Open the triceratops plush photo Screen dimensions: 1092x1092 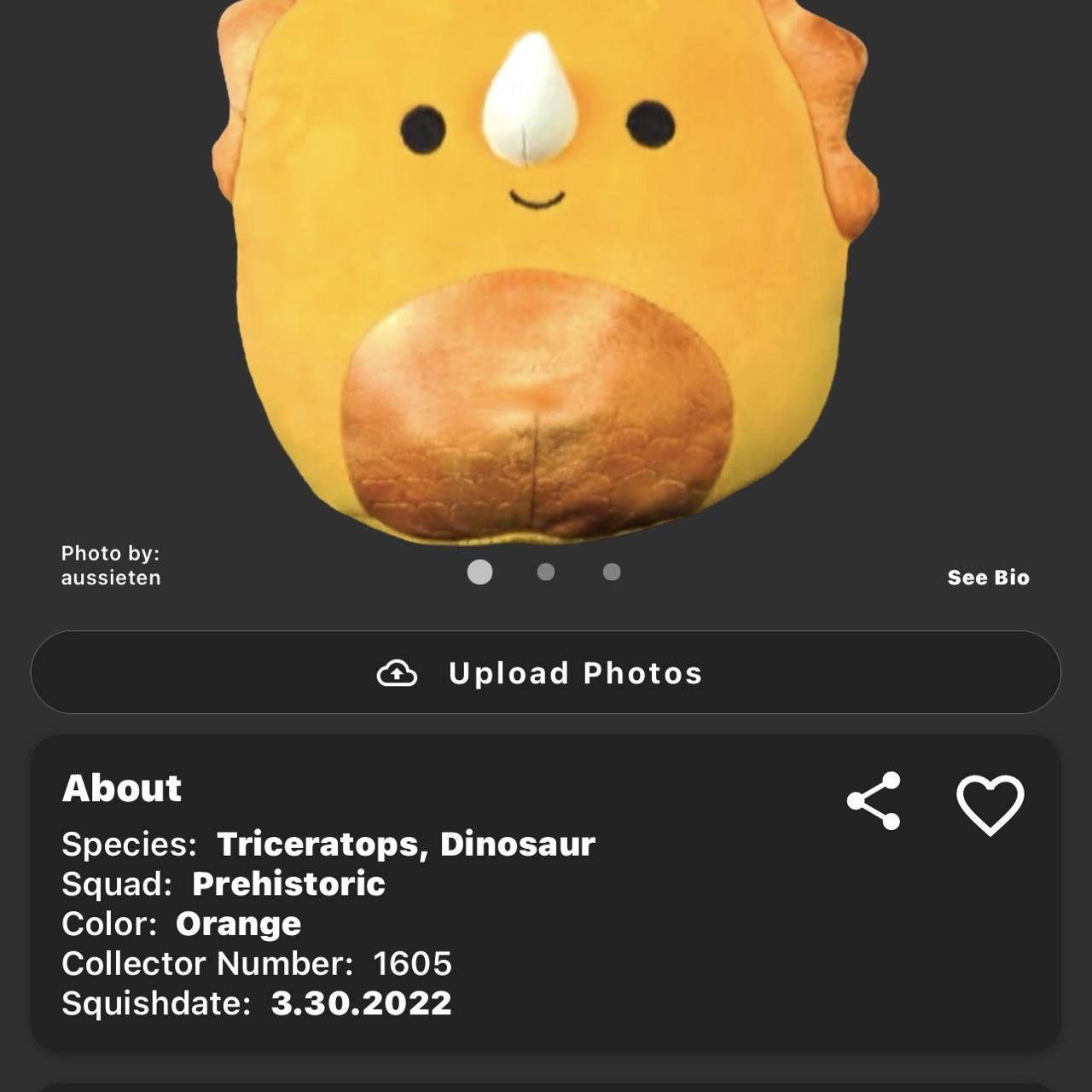[x=544, y=273]
